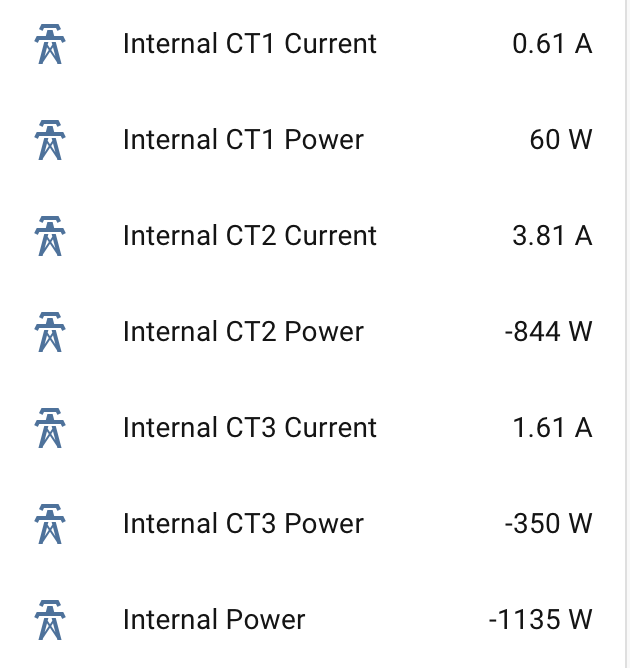Image resolution: width=630 pixels, height=668 pixels.
Task: View the Internal CT1 Power entity
Action: pos(243,140)
